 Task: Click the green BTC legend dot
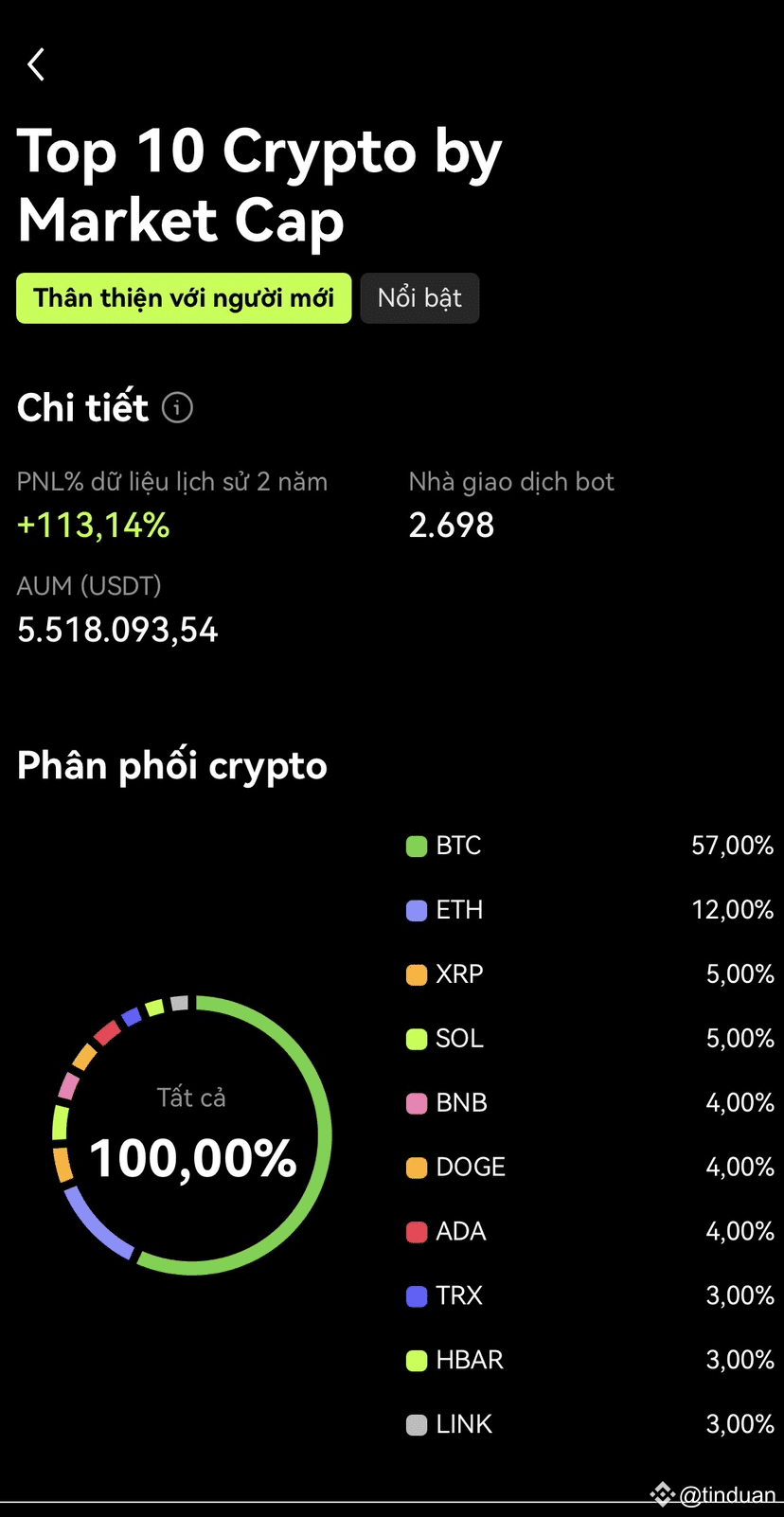pyautogui.click(x=417, y=846)
